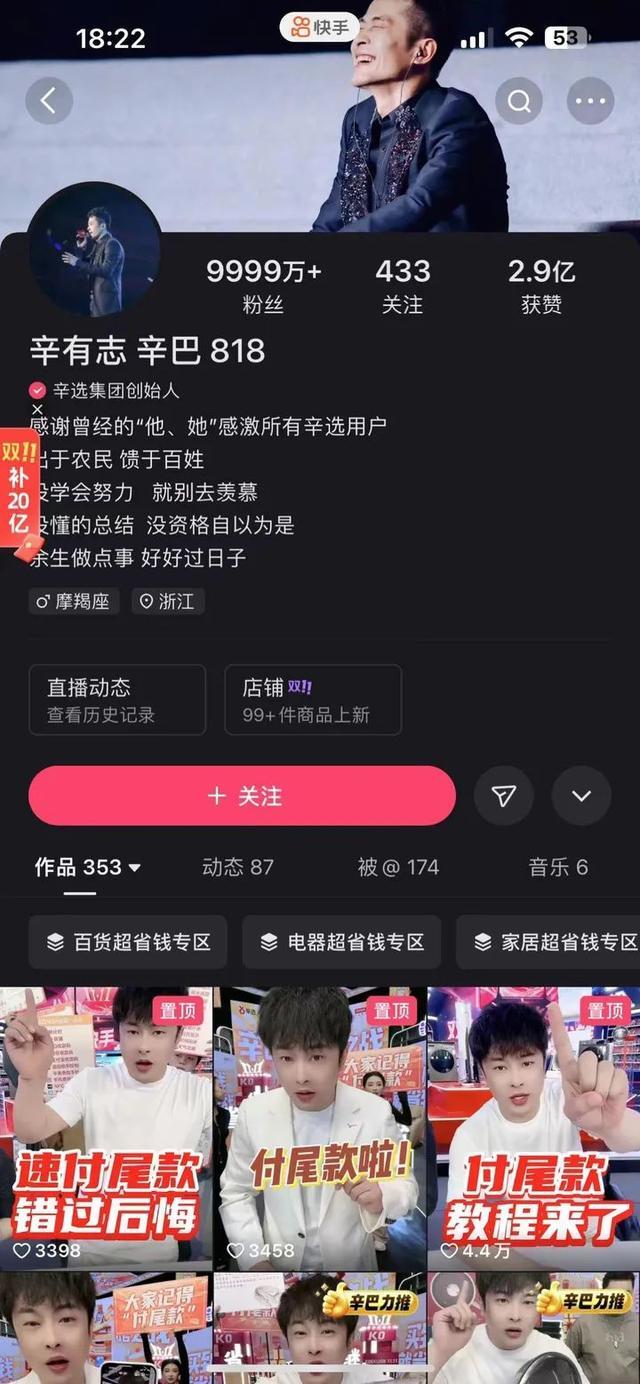This screenshot has width=640, height=1384.
Task: Open the 9999万+ 粉丝 followers list
Action: pos(263,286)
